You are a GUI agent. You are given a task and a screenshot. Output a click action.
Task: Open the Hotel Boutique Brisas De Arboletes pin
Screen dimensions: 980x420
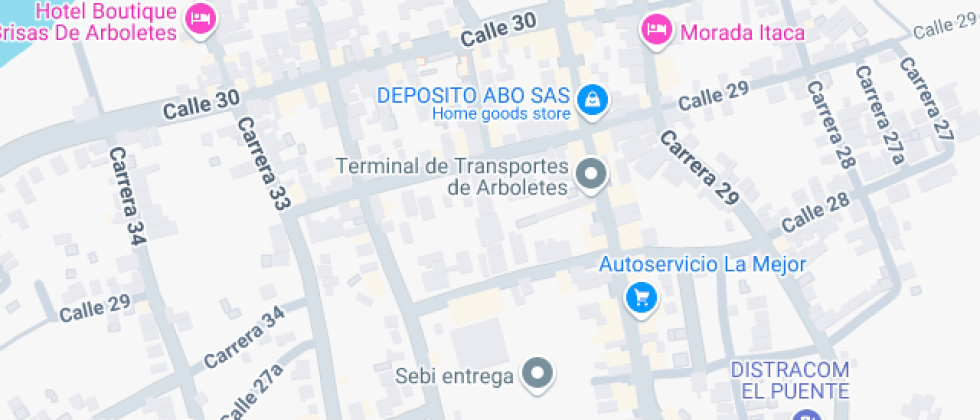201,19
